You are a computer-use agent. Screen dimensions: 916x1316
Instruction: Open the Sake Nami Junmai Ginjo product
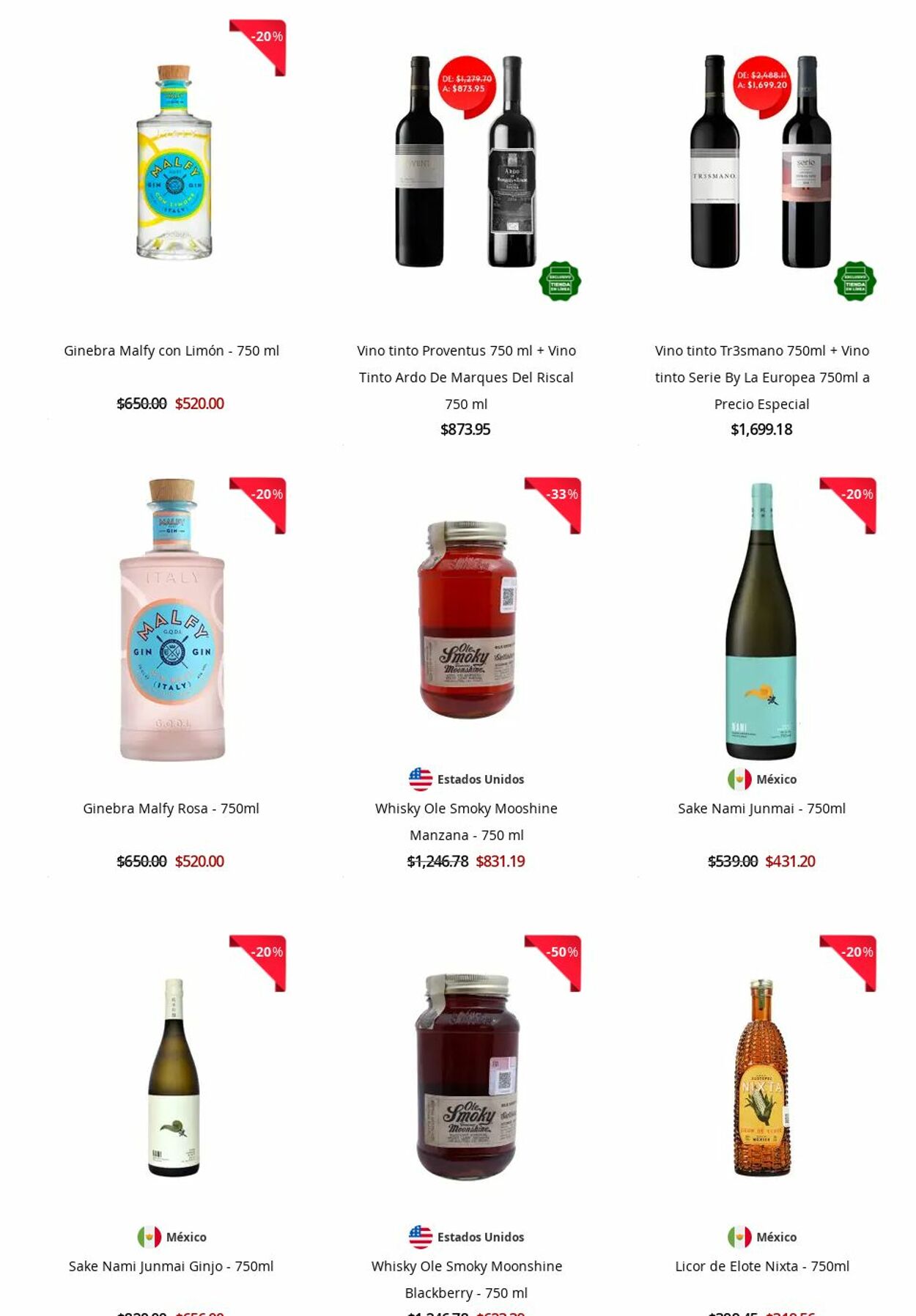(x=171, y=1266)
